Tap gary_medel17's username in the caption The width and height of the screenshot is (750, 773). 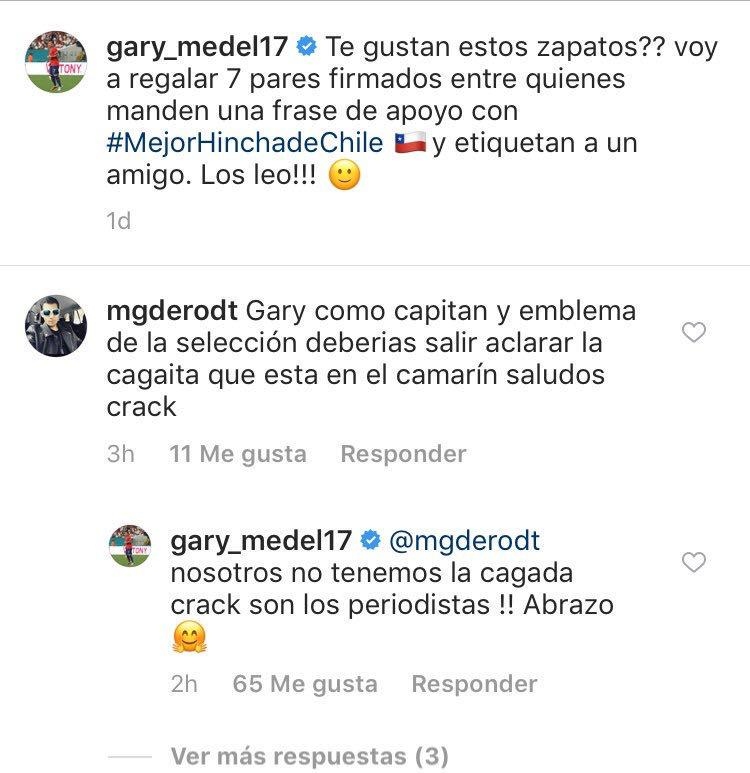[197, 47]
